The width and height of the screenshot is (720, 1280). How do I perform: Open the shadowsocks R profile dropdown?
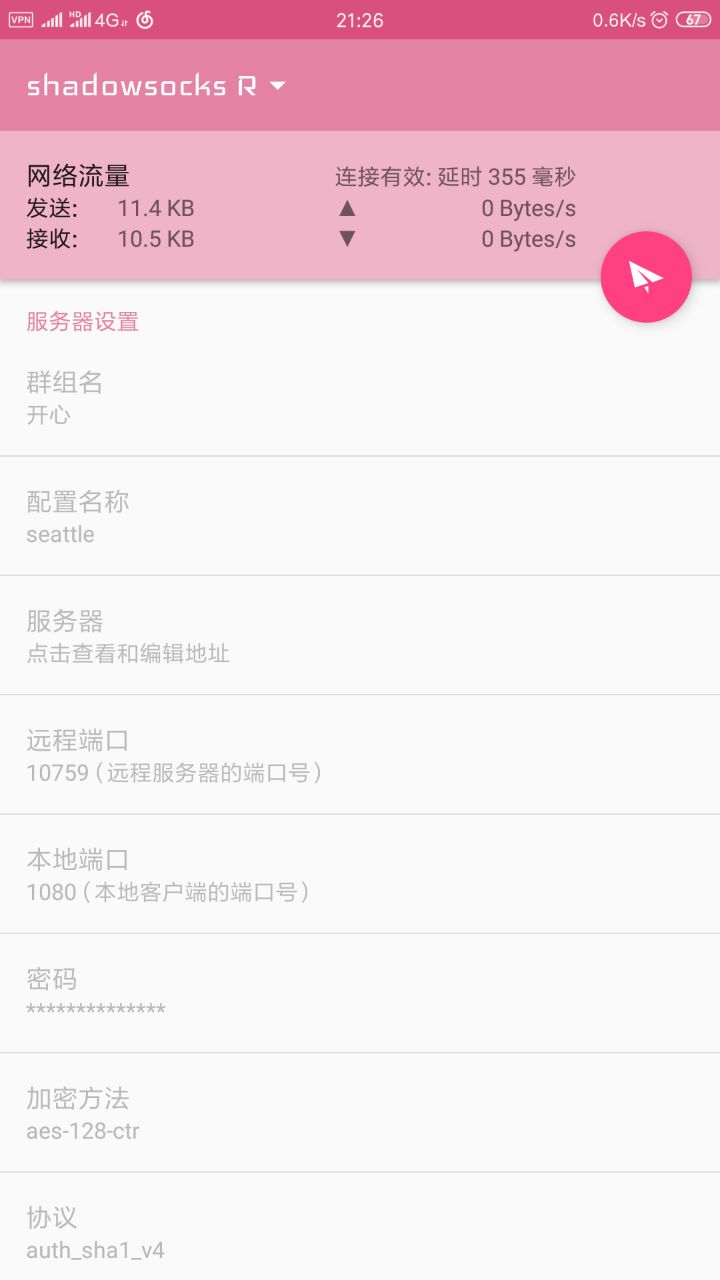coord(157,86)
